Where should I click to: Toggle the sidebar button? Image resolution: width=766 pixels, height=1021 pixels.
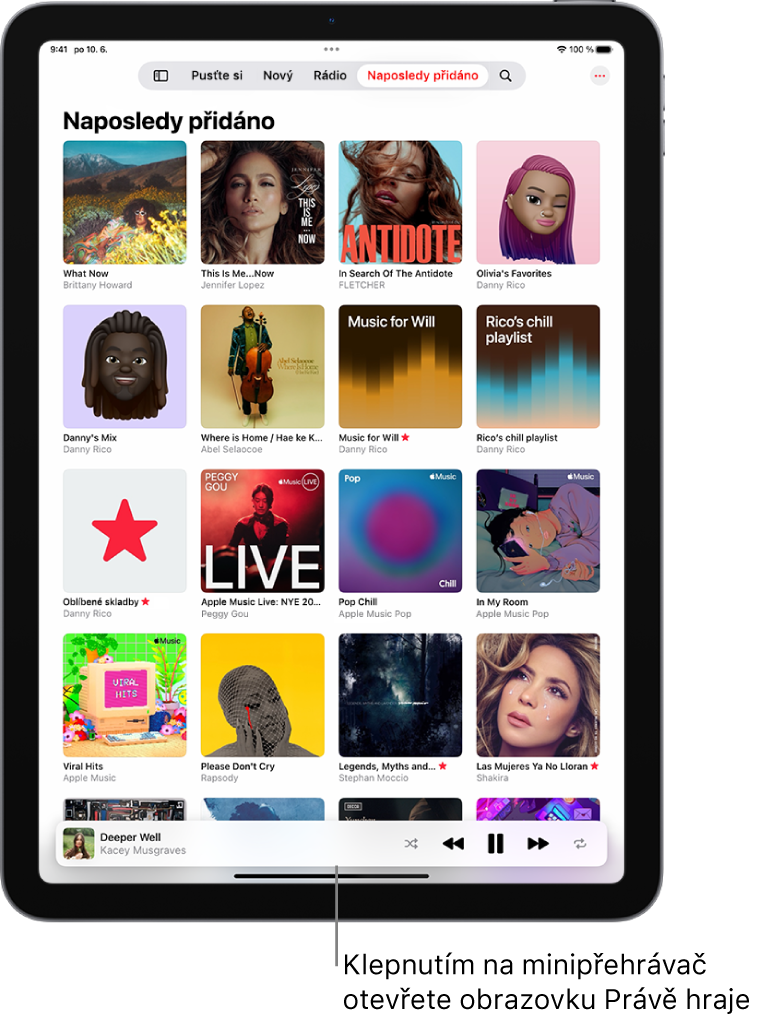[160, 76]
